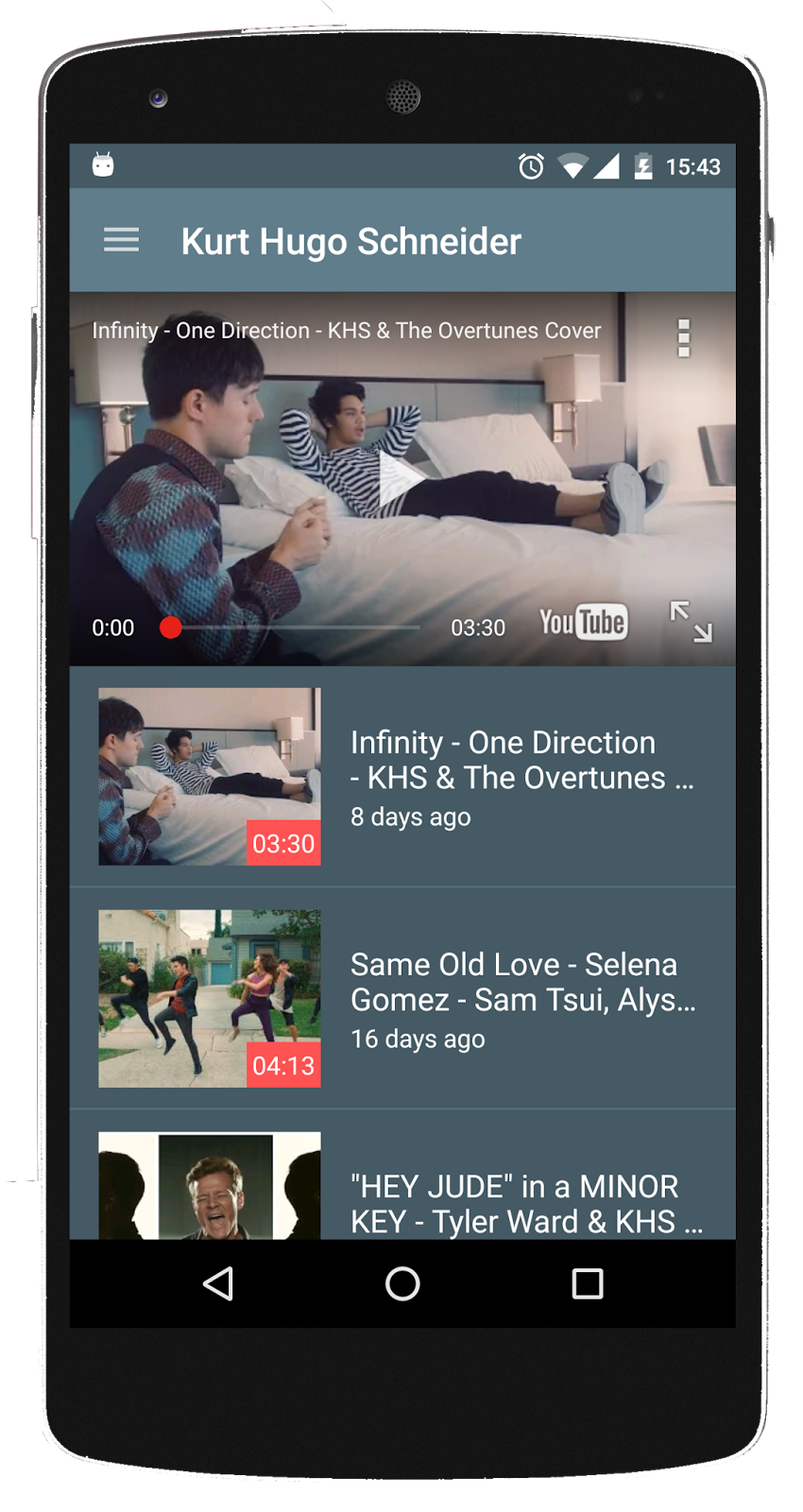This screenshot has width=803, height=1512.
Task: Show the recent apps overview
Action: pos(588,1283)
